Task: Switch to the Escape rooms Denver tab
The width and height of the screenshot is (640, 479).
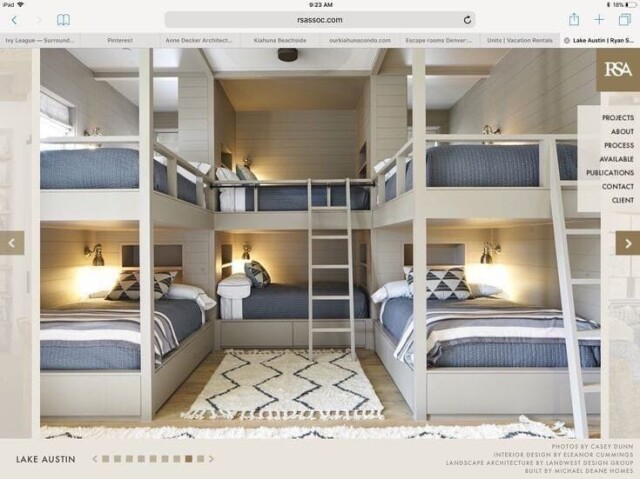Action: pyautogui.click(x=439, y=41)
